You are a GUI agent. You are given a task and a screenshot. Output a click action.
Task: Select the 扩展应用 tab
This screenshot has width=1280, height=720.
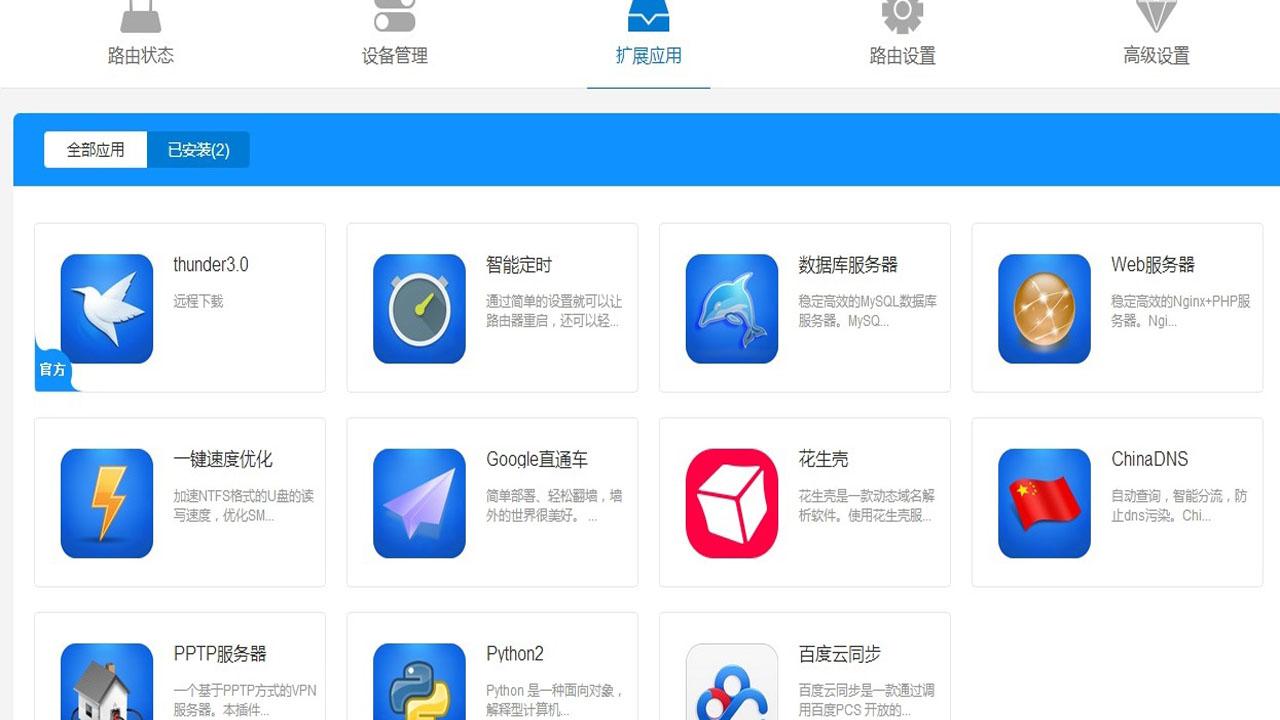[648, 40]
